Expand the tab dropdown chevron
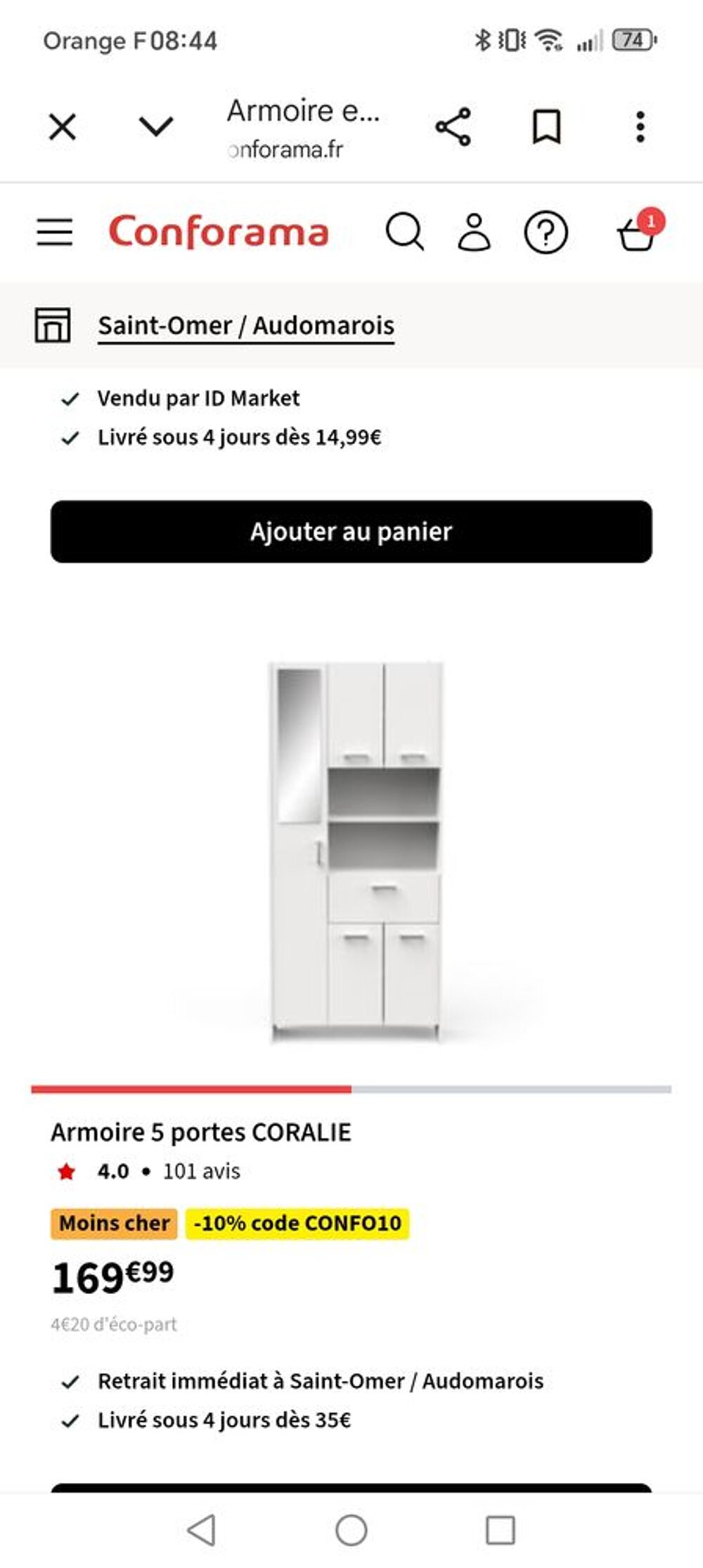 pos(155,126)
